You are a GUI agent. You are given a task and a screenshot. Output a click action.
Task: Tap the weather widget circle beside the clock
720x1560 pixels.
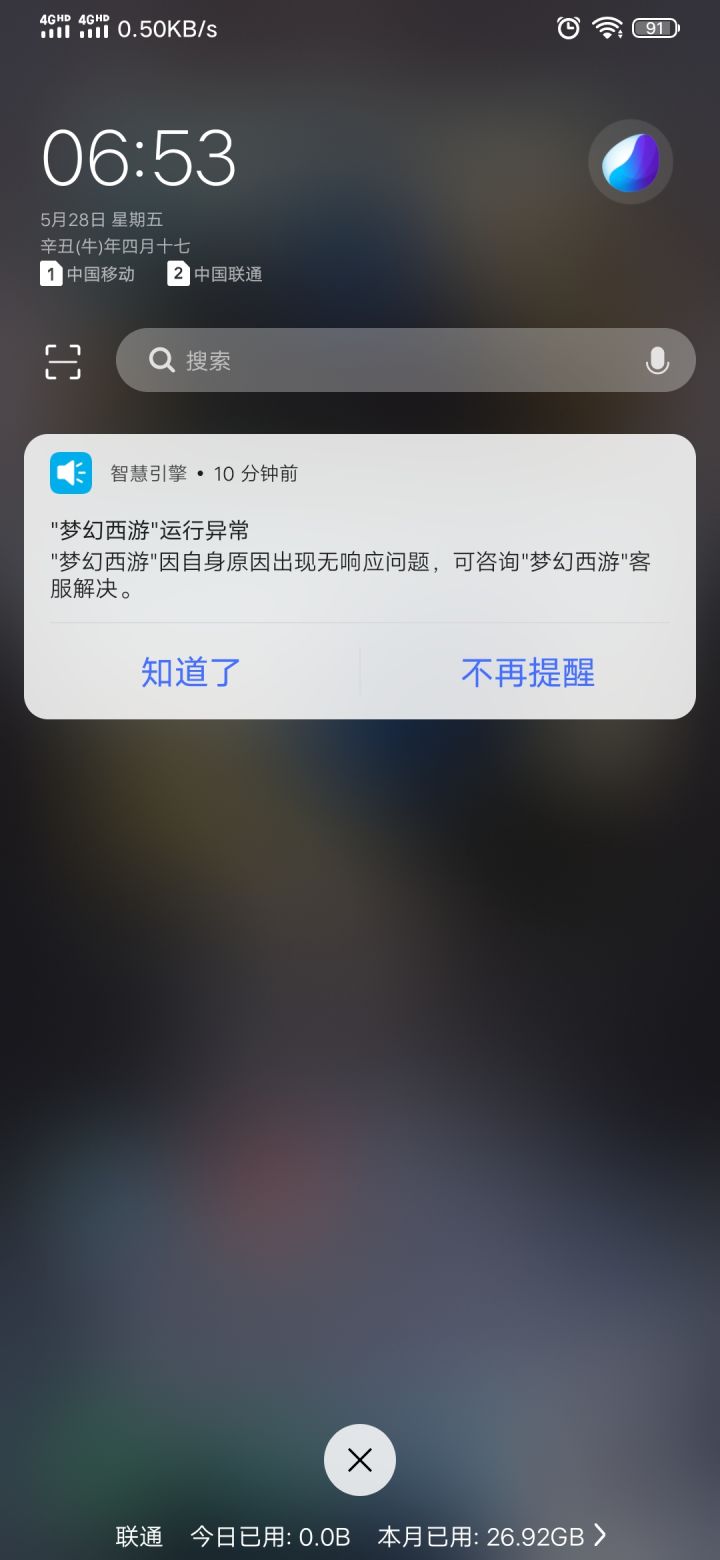coord(630,161)
